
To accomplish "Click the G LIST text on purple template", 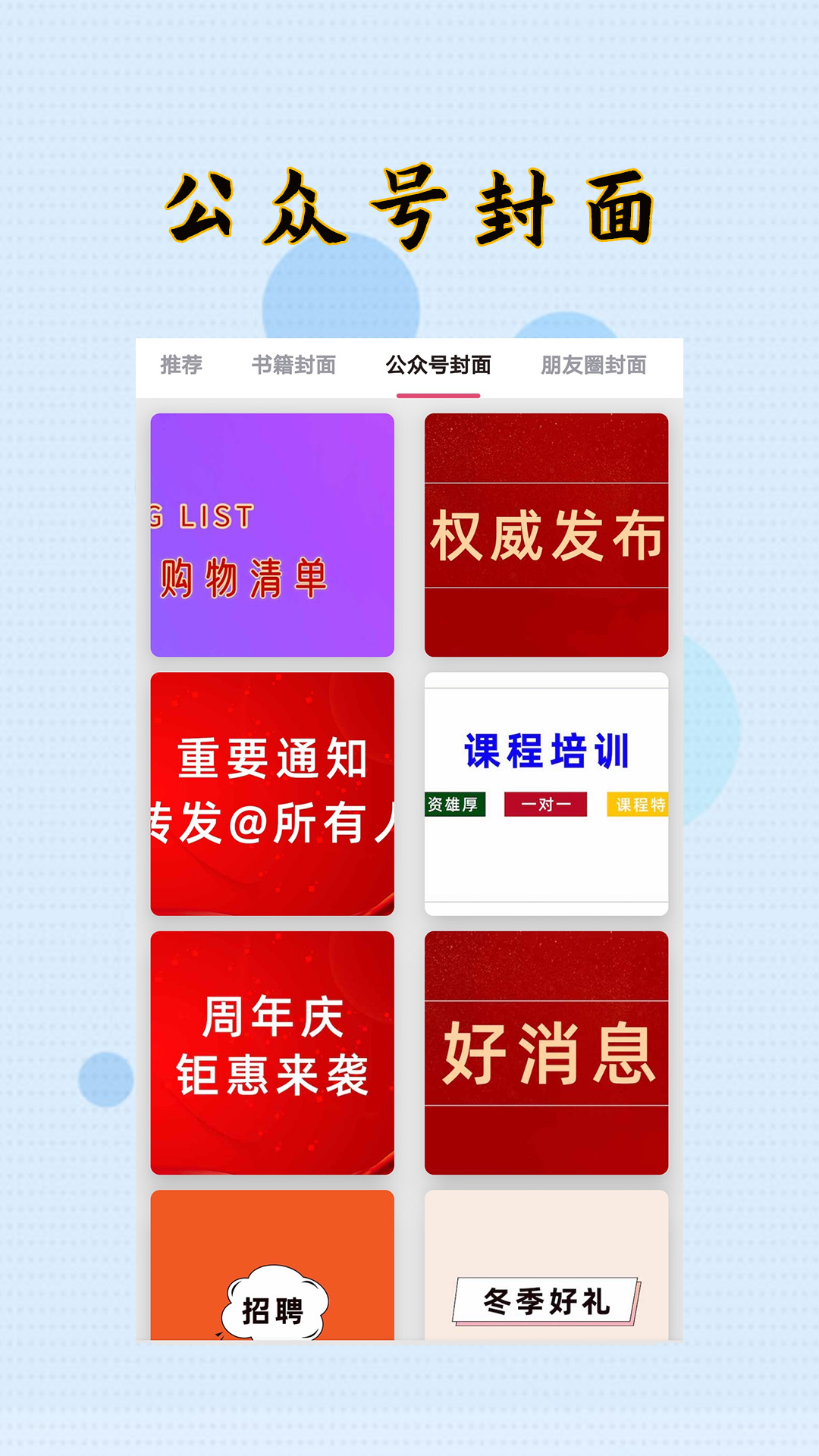I will click(x=201, y=517).
